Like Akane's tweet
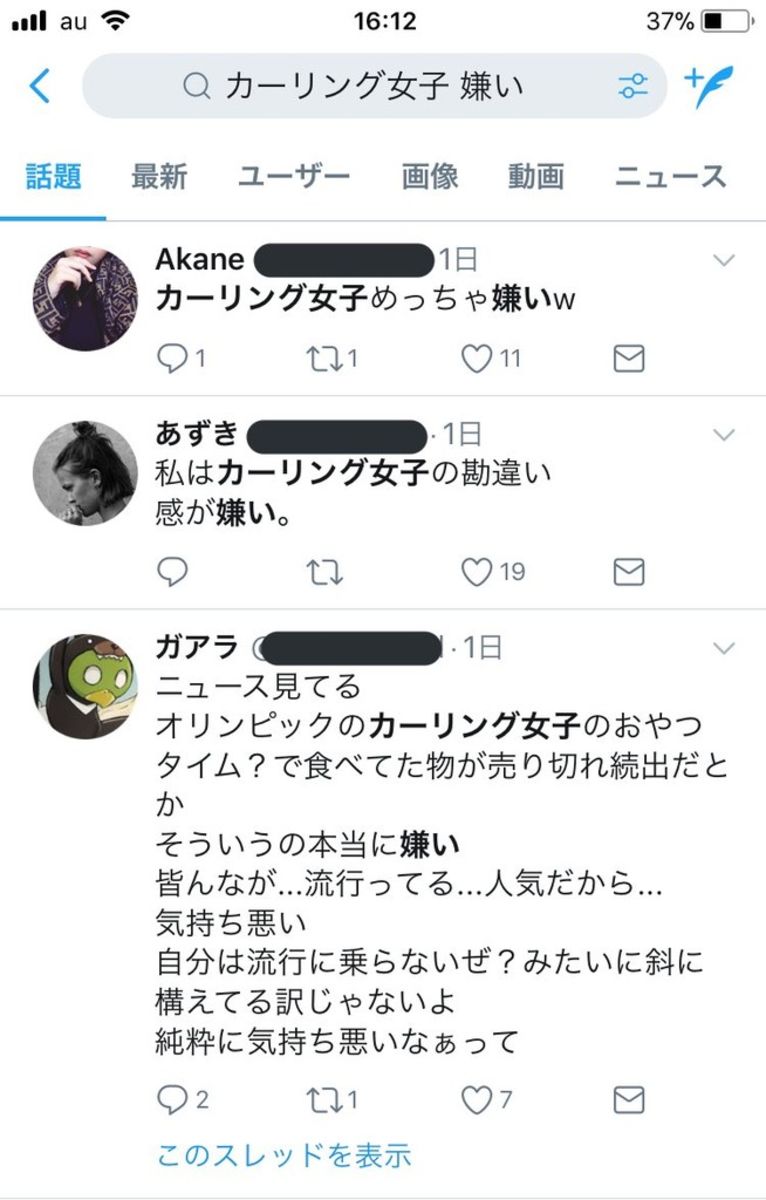This screenshot has width=766, height=1200. (477, 358)
